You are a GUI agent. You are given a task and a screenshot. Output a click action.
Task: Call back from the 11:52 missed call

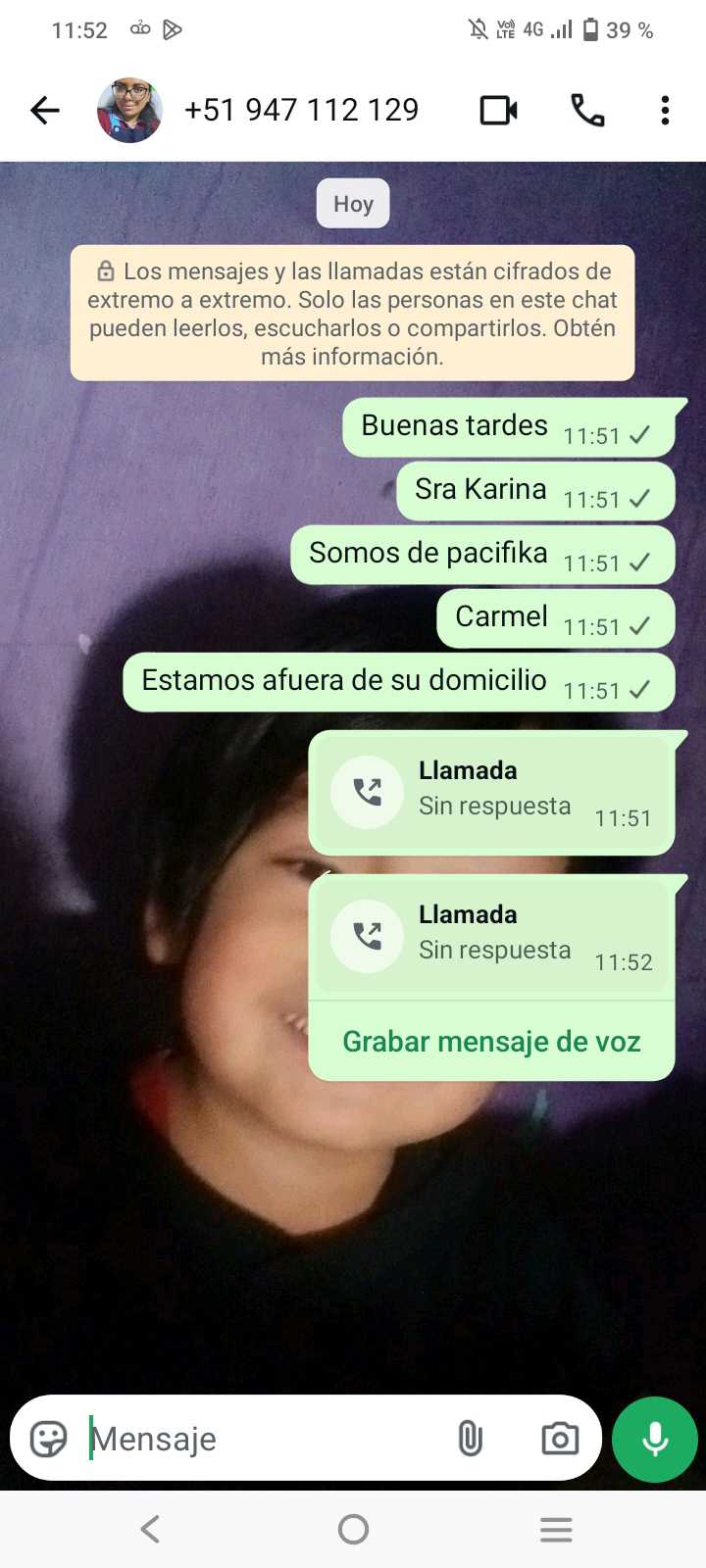pos(368,936)
